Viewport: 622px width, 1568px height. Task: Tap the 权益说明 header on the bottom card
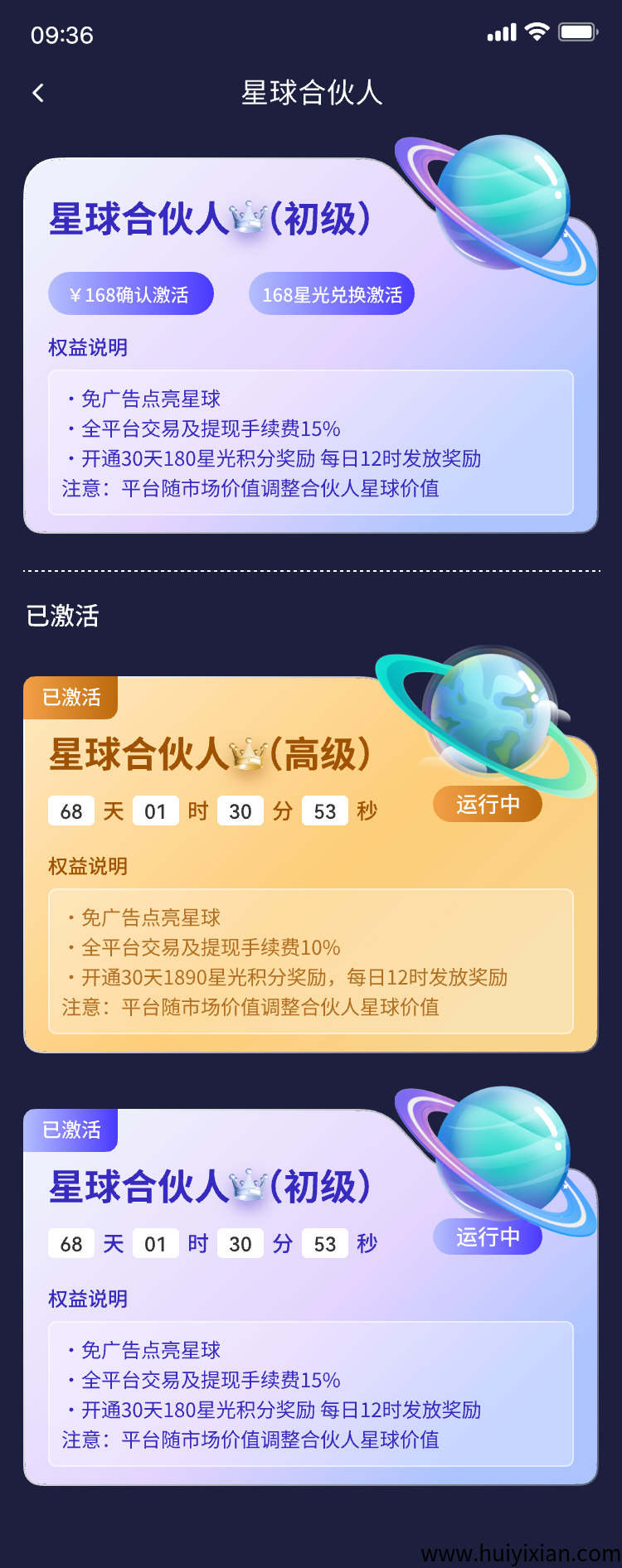click(86, 1299)
